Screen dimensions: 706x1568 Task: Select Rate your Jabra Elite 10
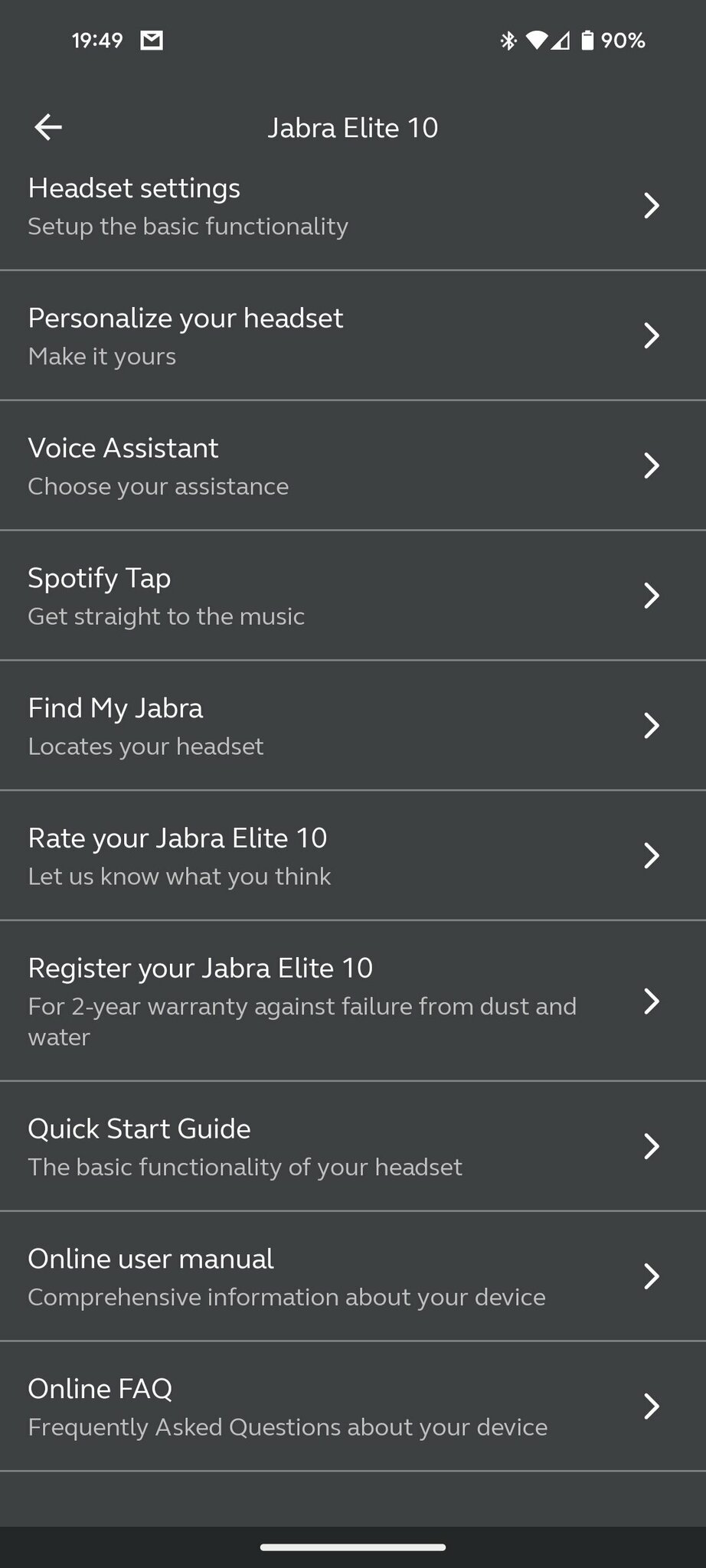click(353, 856)
